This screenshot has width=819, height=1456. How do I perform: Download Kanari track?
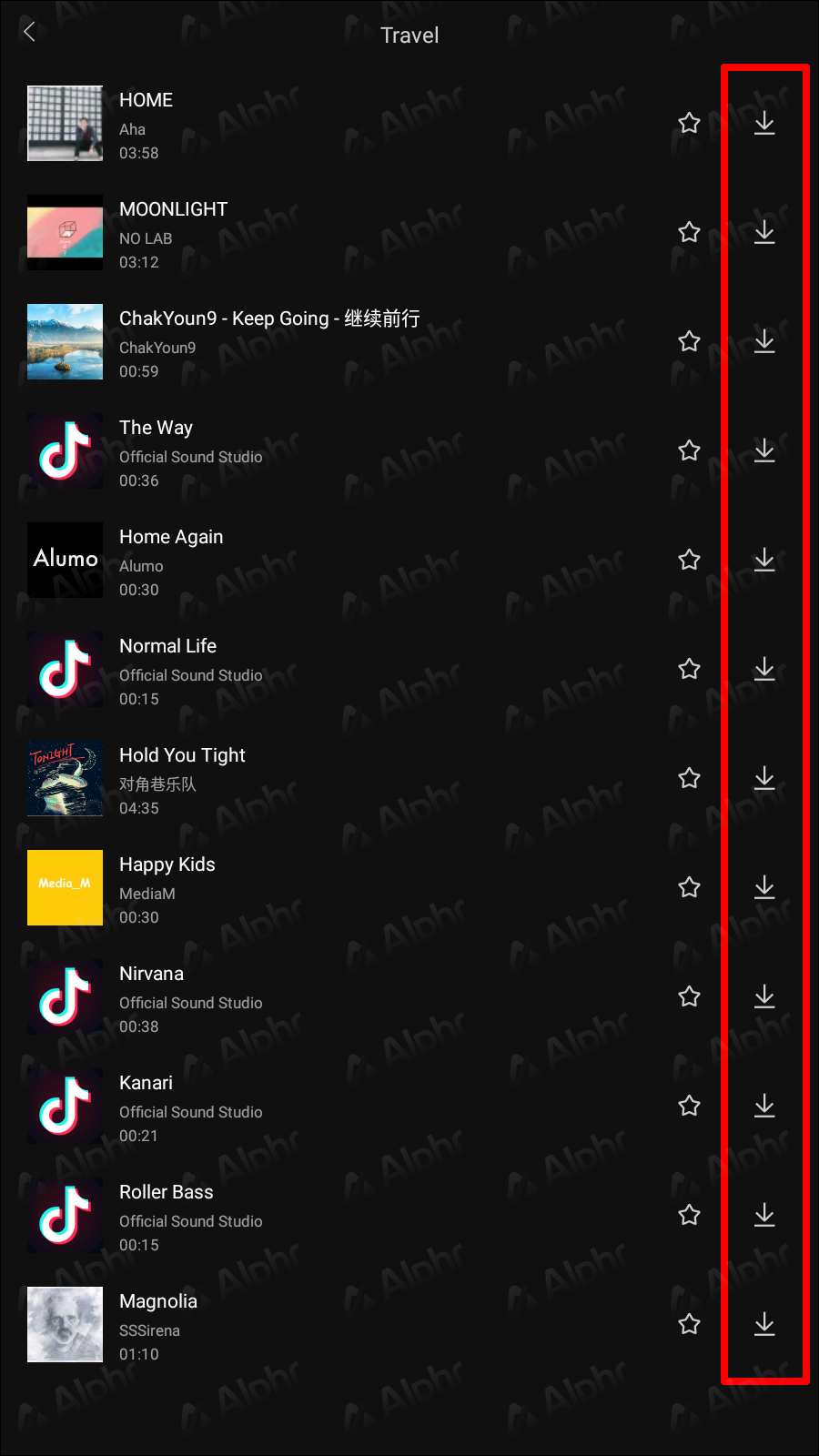764,1106
